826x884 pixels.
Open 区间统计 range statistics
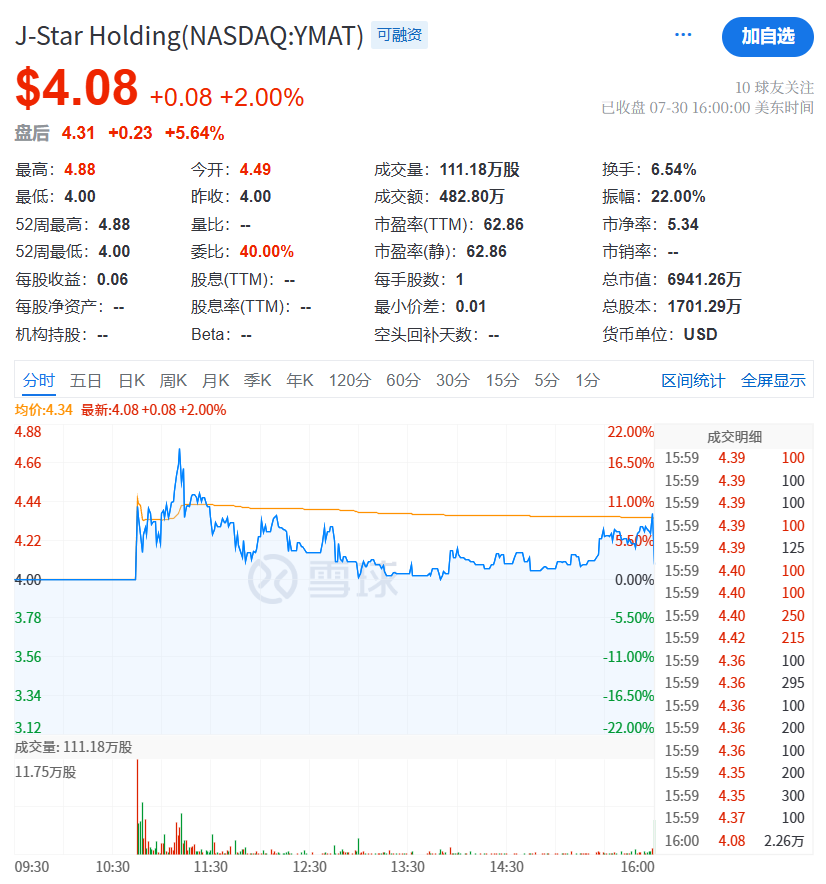(693, 380)
